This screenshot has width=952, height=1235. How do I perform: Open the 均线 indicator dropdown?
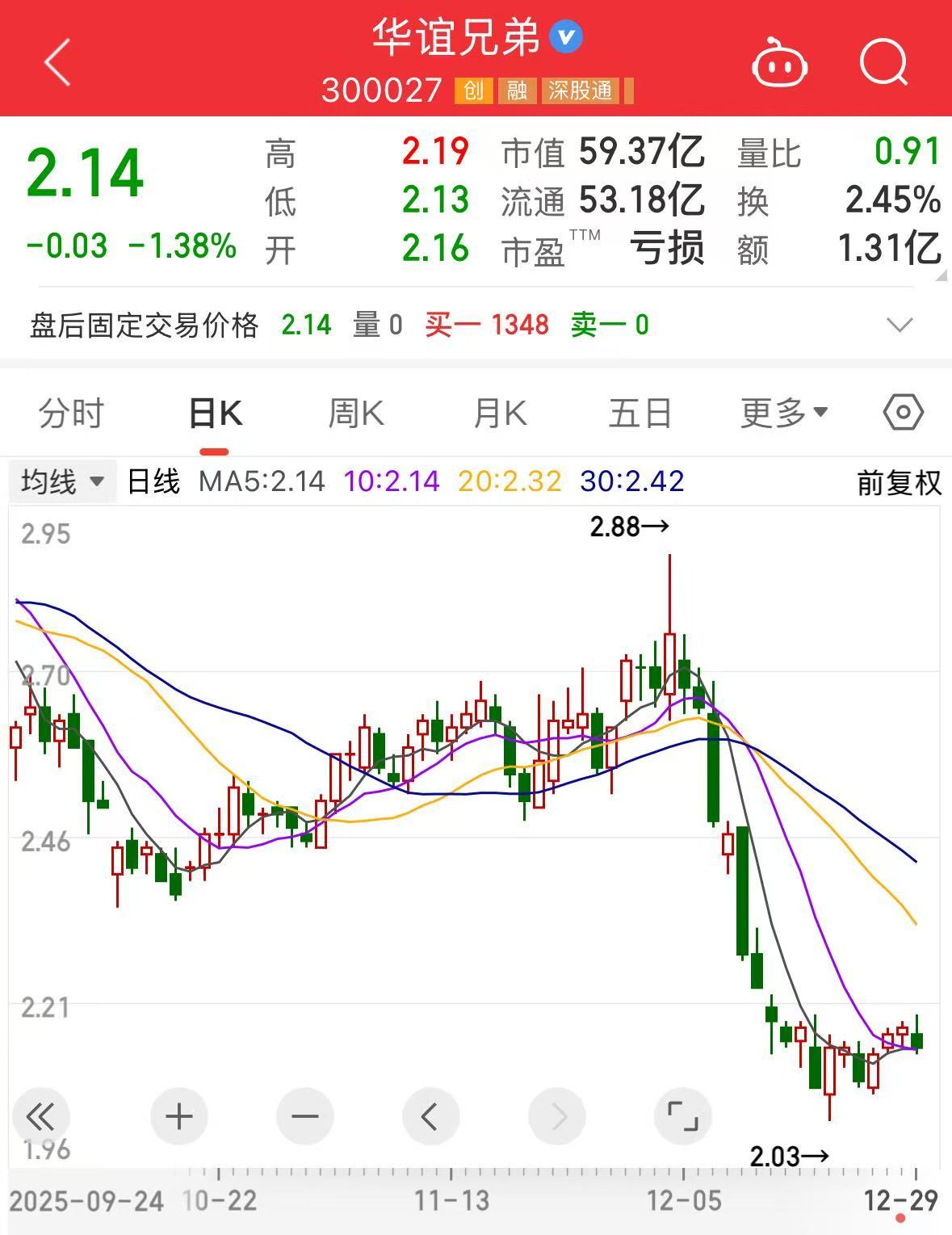(61, 481)
